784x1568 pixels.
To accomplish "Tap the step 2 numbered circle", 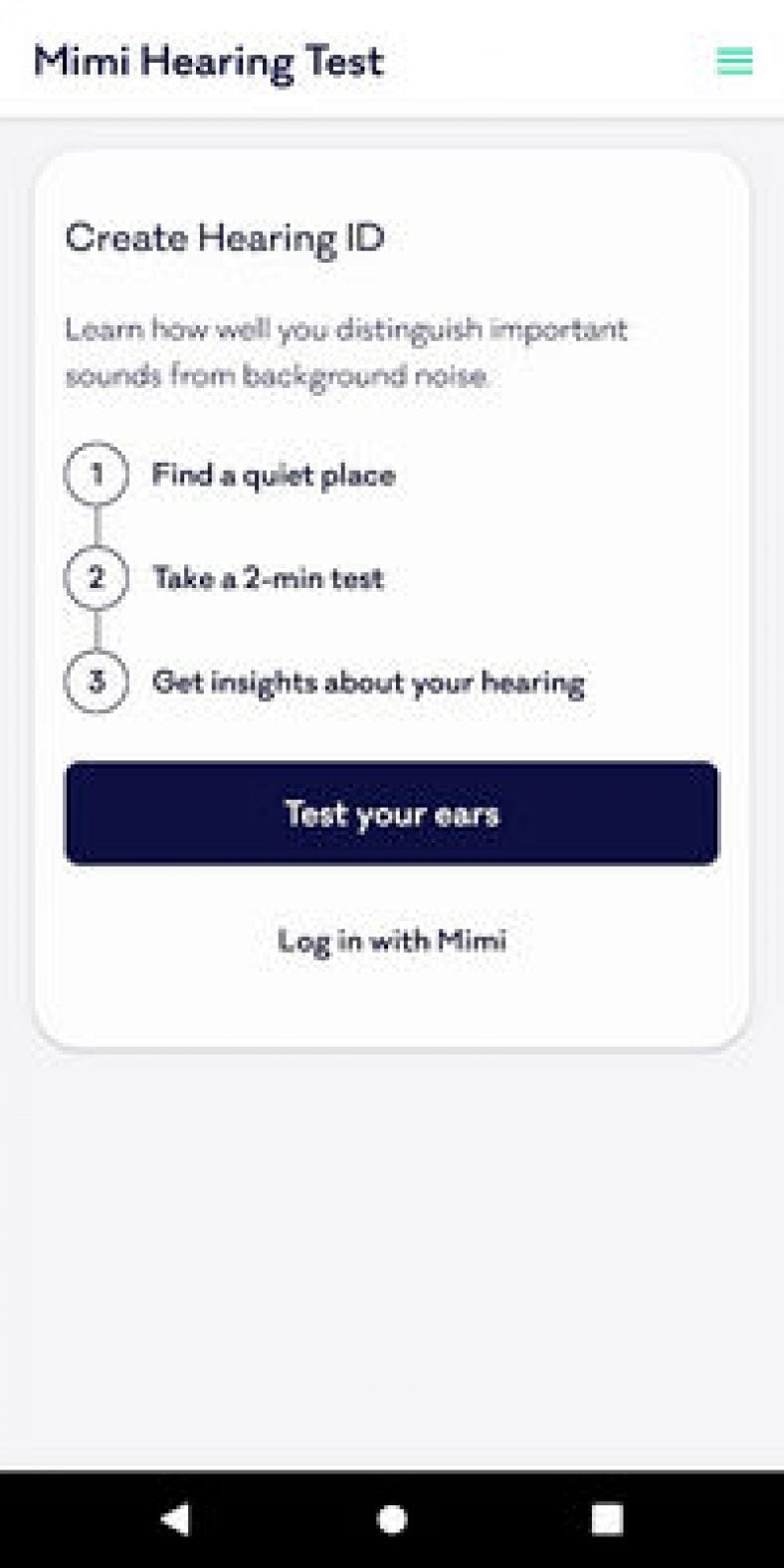I will coord(96,579).
